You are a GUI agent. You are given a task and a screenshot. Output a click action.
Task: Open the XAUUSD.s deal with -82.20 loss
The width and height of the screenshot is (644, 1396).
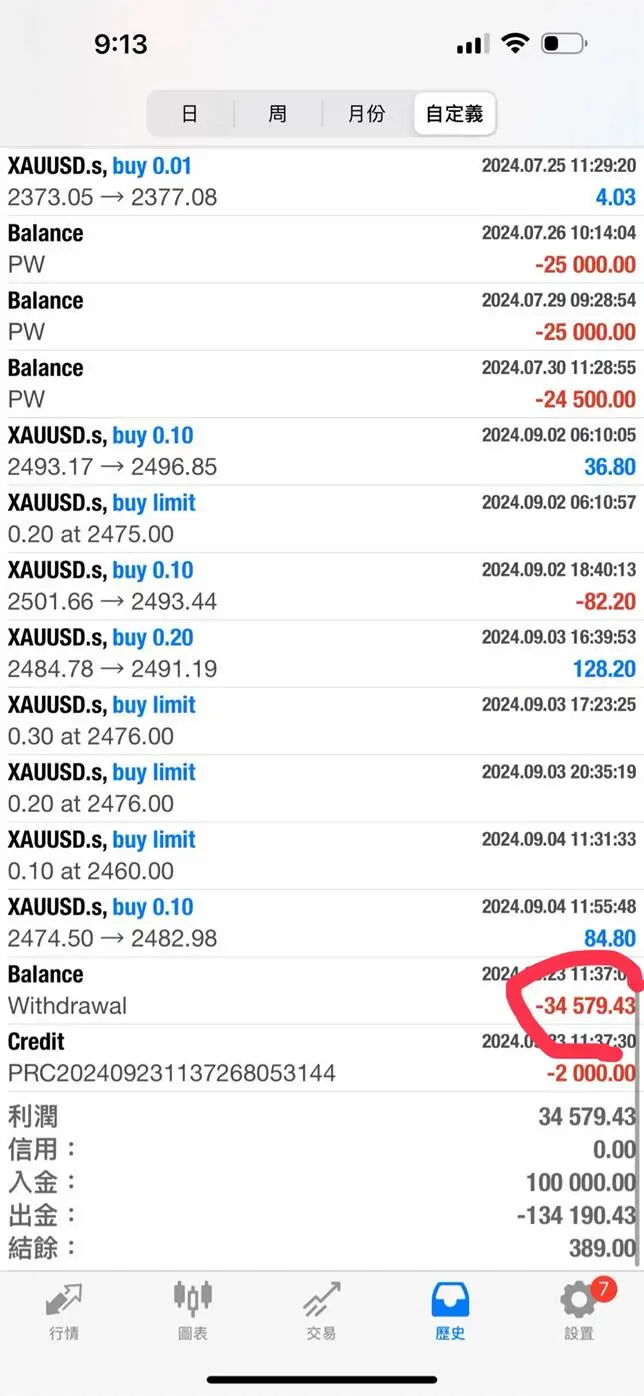[322, 586]
